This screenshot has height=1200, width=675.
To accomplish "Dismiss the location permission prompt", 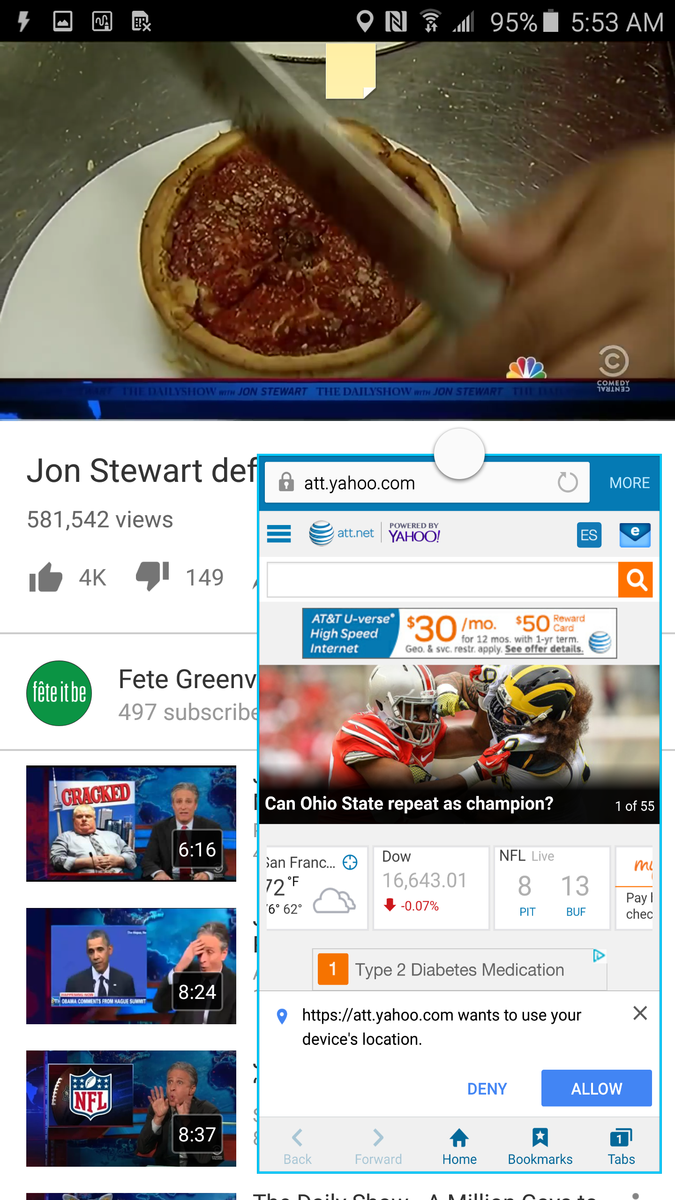I will (x=640, y=1014).
